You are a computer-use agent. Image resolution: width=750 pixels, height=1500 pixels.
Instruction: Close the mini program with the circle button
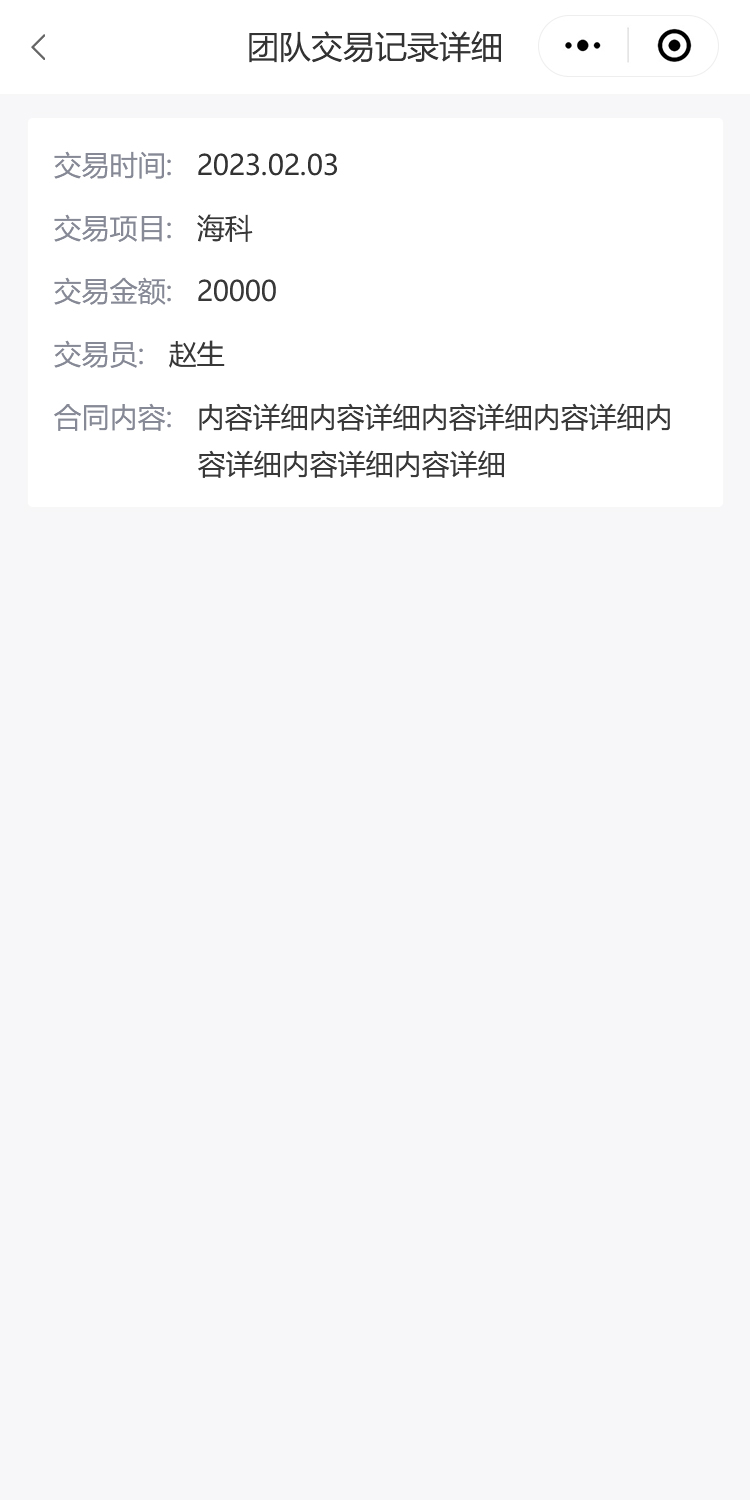click(x=674, y=46)
